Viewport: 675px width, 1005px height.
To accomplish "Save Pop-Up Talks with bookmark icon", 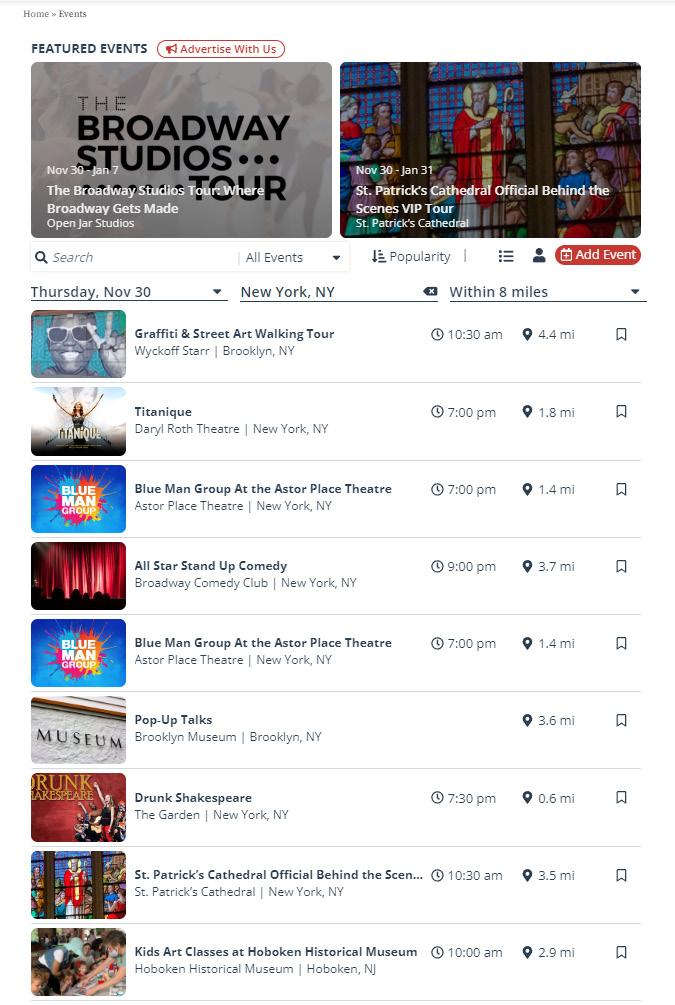I will [x=621, y=720].
